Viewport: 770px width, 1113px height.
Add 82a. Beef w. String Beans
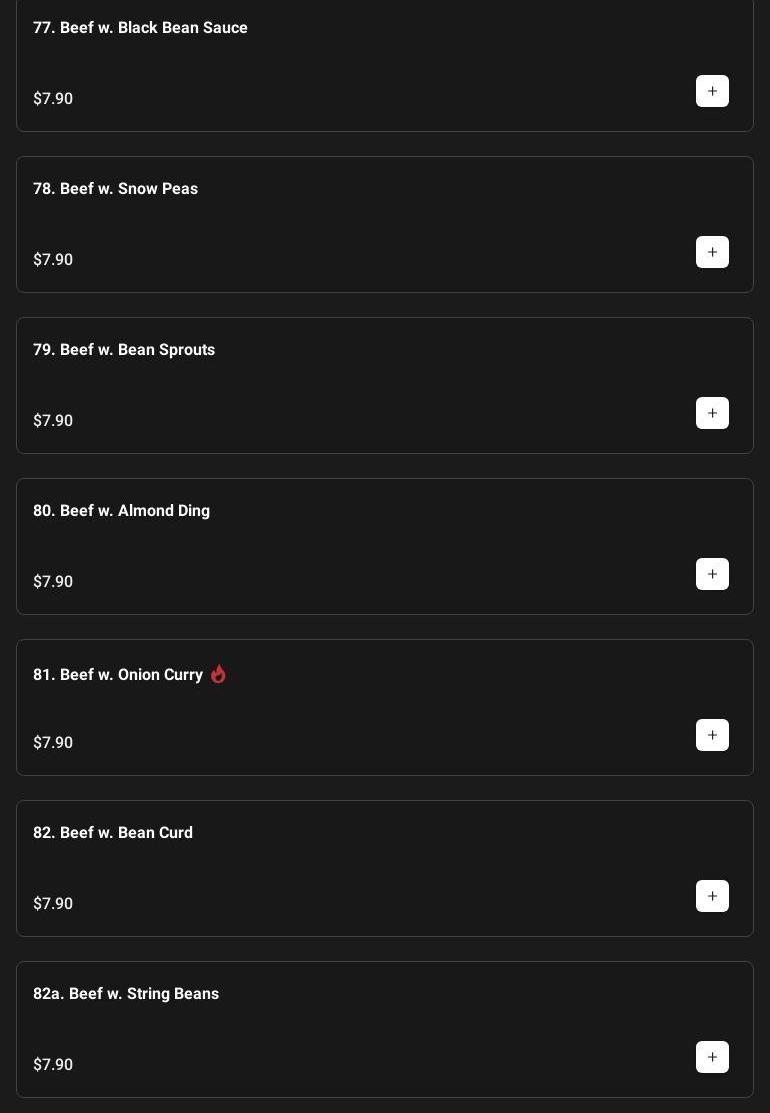pyautogui.click(x=712, y=1057)
